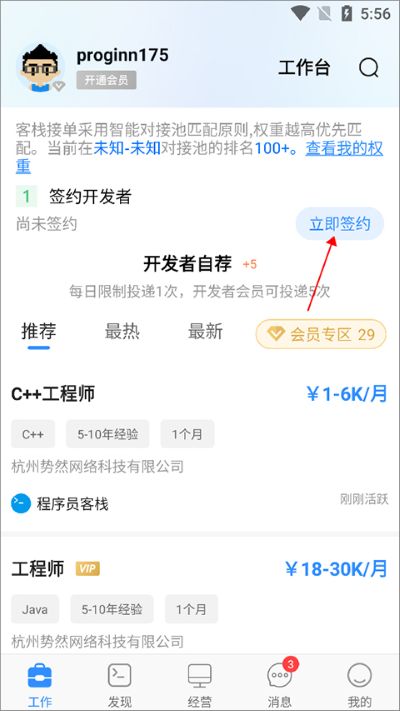The width and height of the screenshot is (400, 711).
Task: Tap the 工作 bottom tab
Action: [x=40, y=683]
